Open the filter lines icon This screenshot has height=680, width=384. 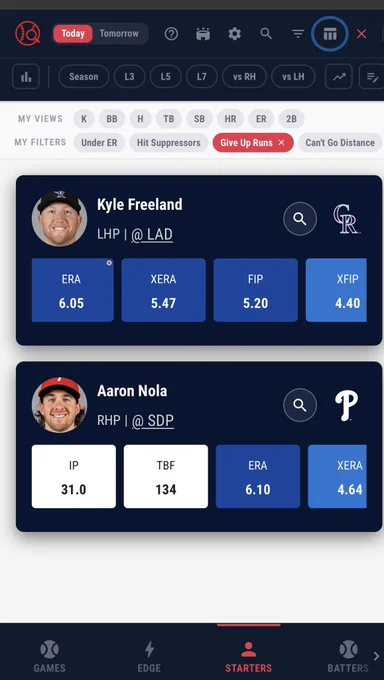pyautogui.click(x=298, y=33)
